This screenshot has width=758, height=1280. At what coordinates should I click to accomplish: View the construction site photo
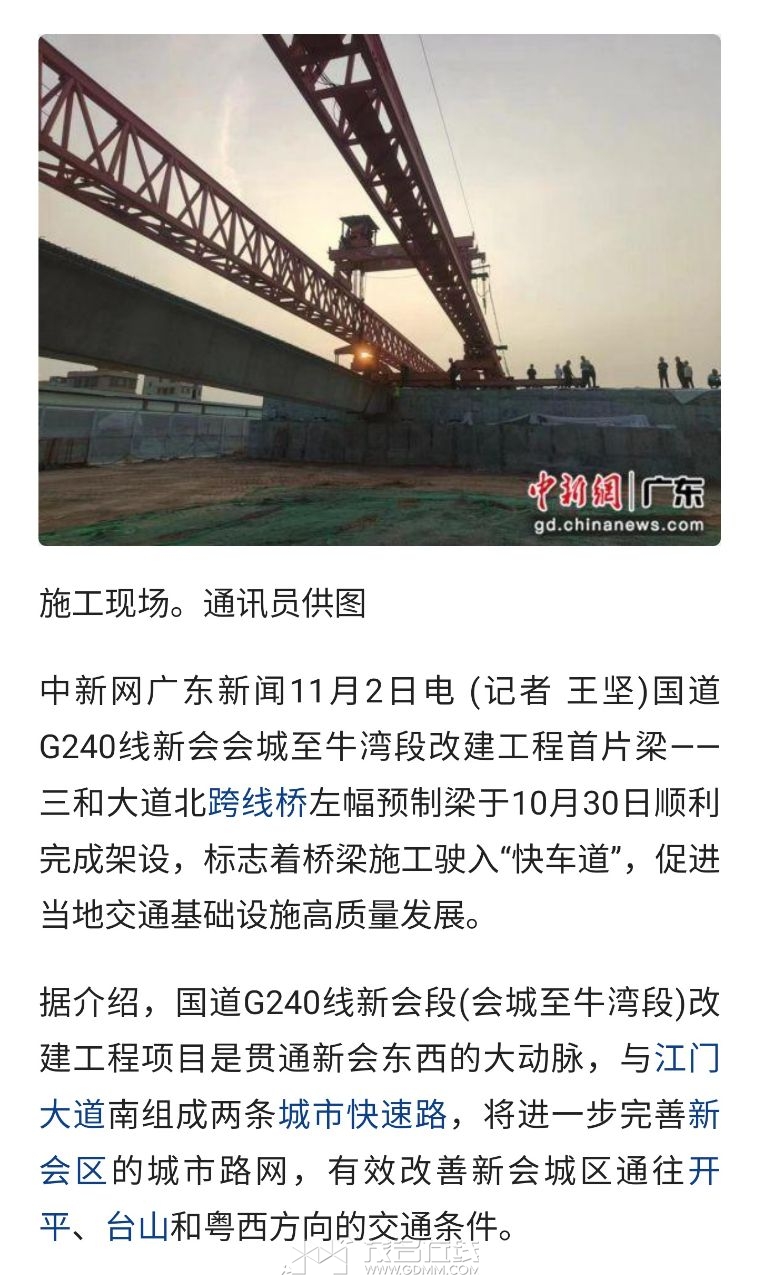(379, 290)
